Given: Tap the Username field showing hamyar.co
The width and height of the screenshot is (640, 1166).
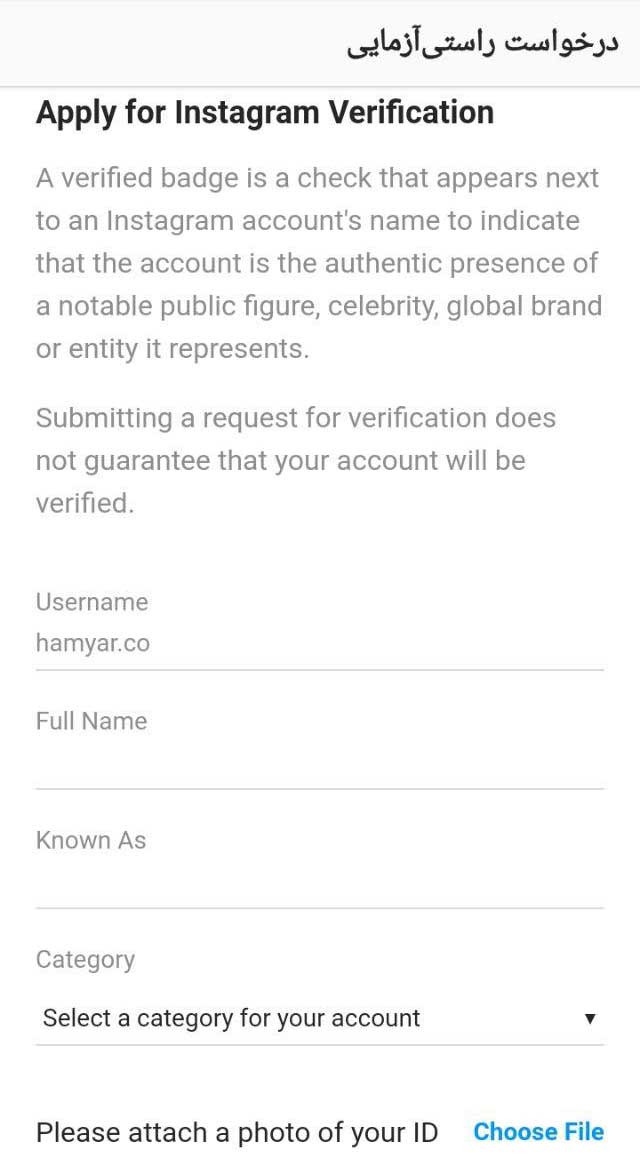Looking at the screenshot, I should pyautogui.click(x=318, y=644).
